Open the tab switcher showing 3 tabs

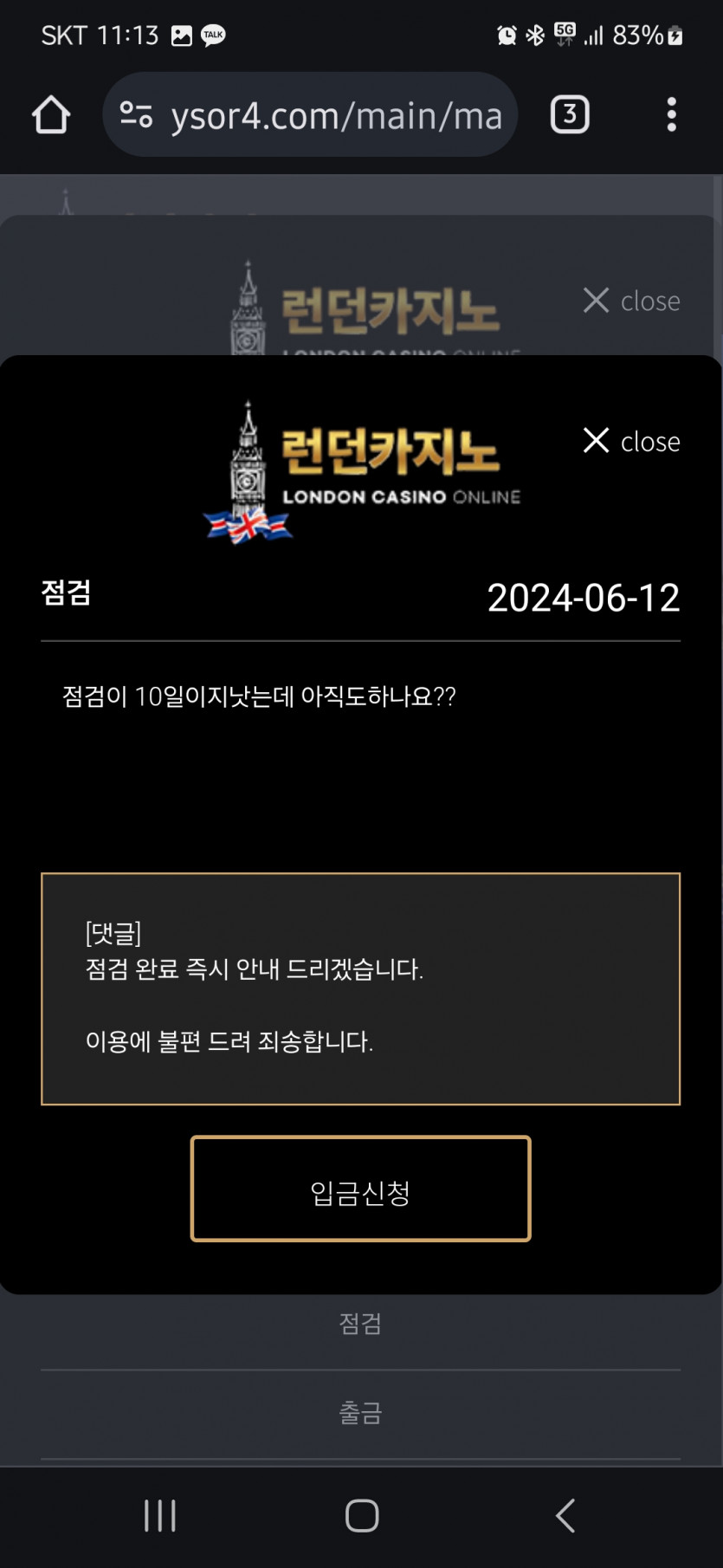(570, 114)
